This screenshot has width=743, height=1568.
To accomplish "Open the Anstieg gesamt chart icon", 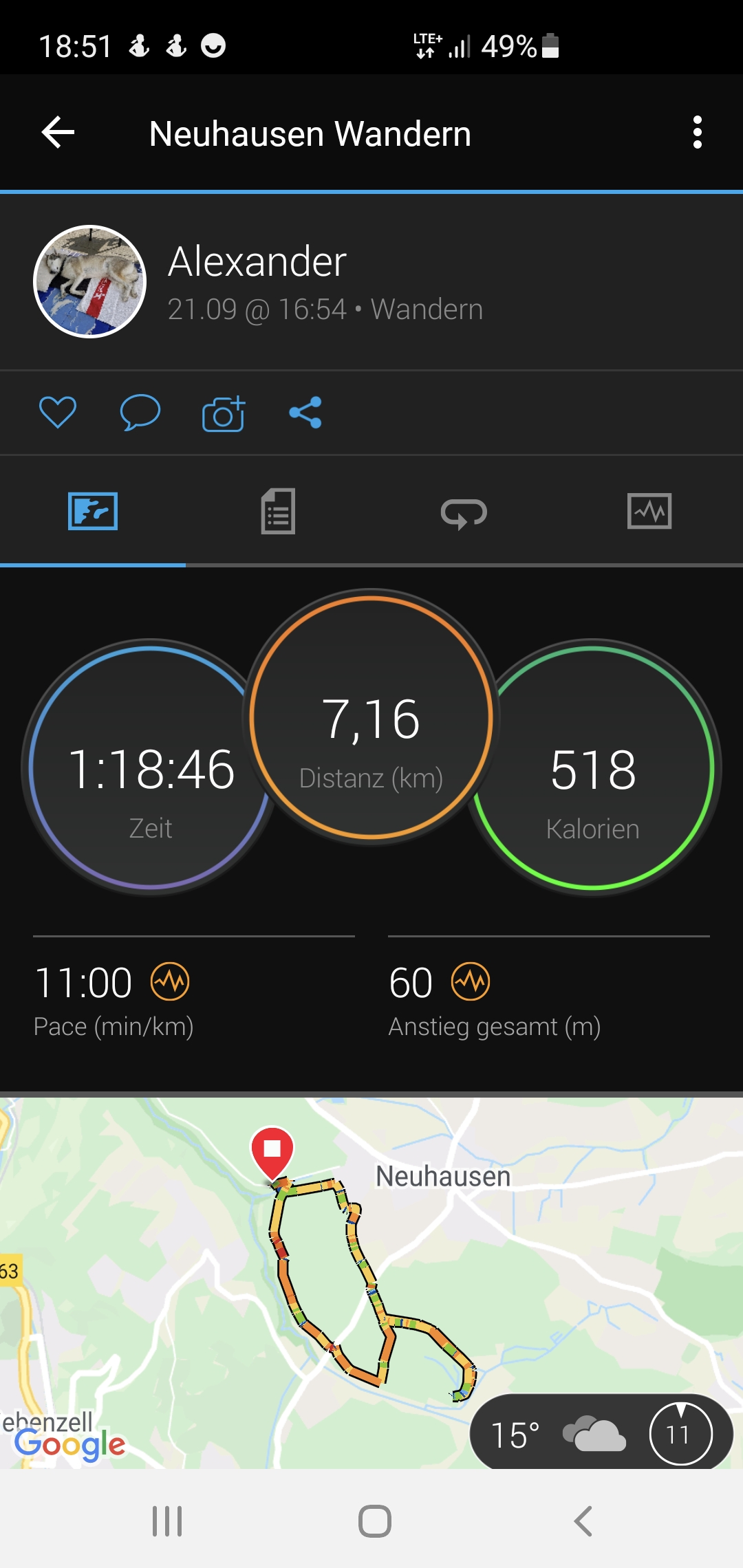I will pos(471,981).
